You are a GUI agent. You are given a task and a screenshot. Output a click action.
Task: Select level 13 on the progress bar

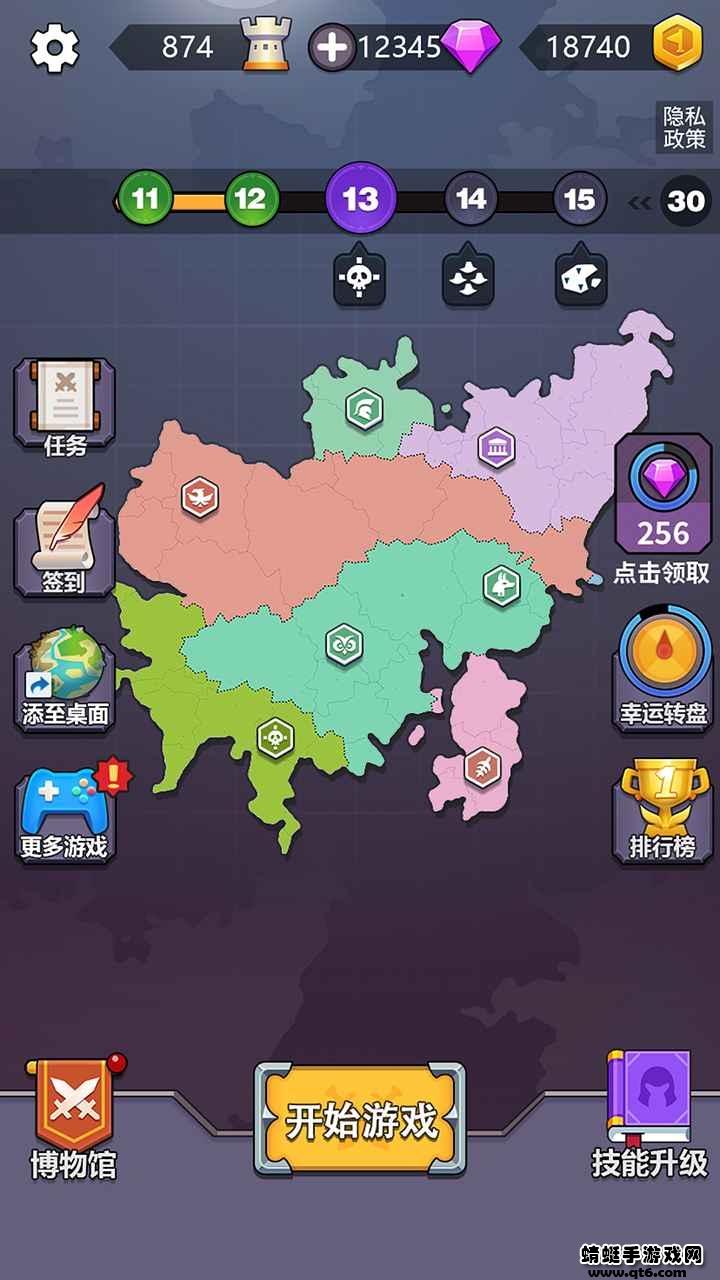(x=361, y=198)
